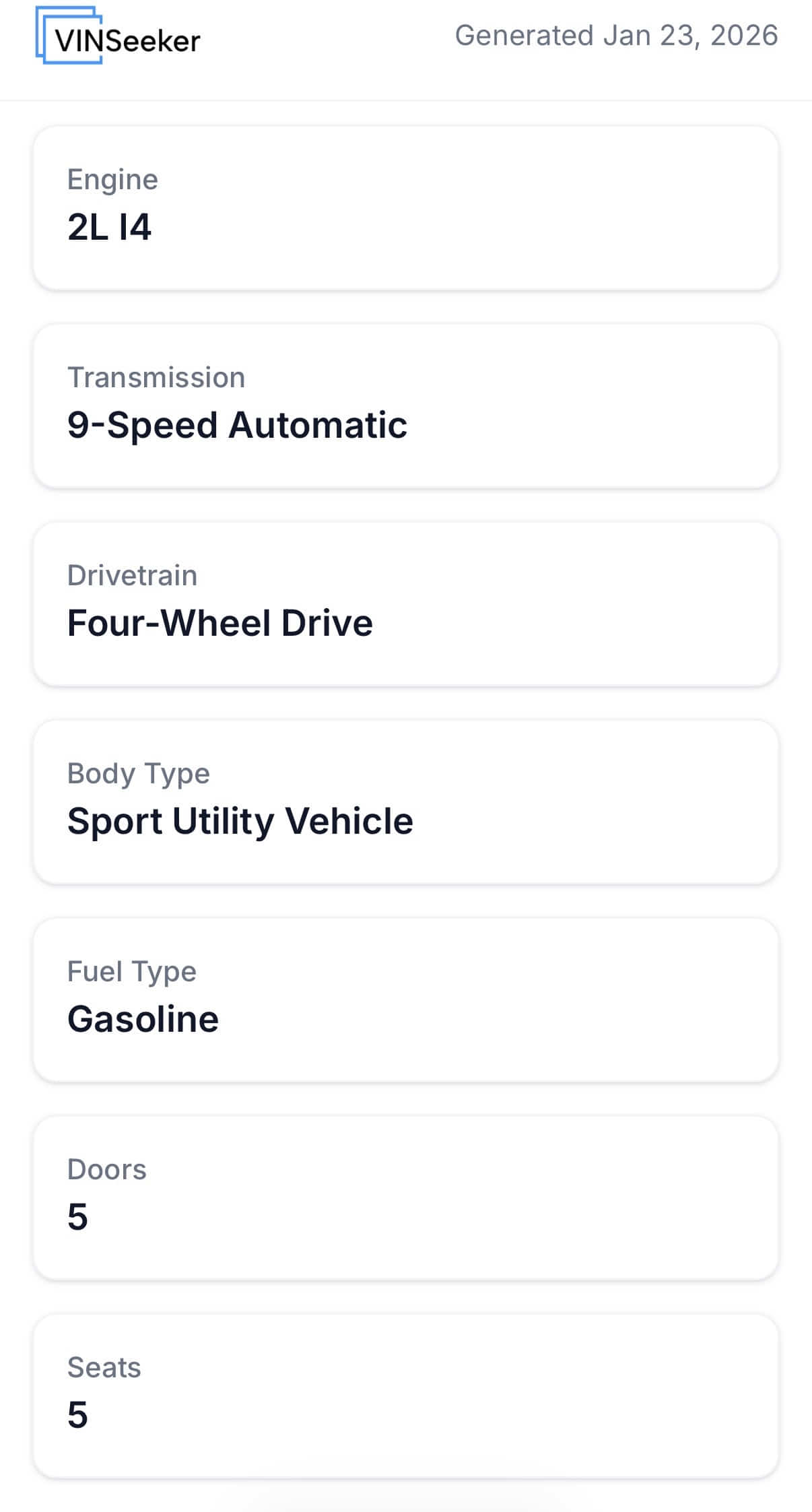Click the Doors count value 5
The height and width of the screenshot is (1512, 812).
coord(77,1216)
